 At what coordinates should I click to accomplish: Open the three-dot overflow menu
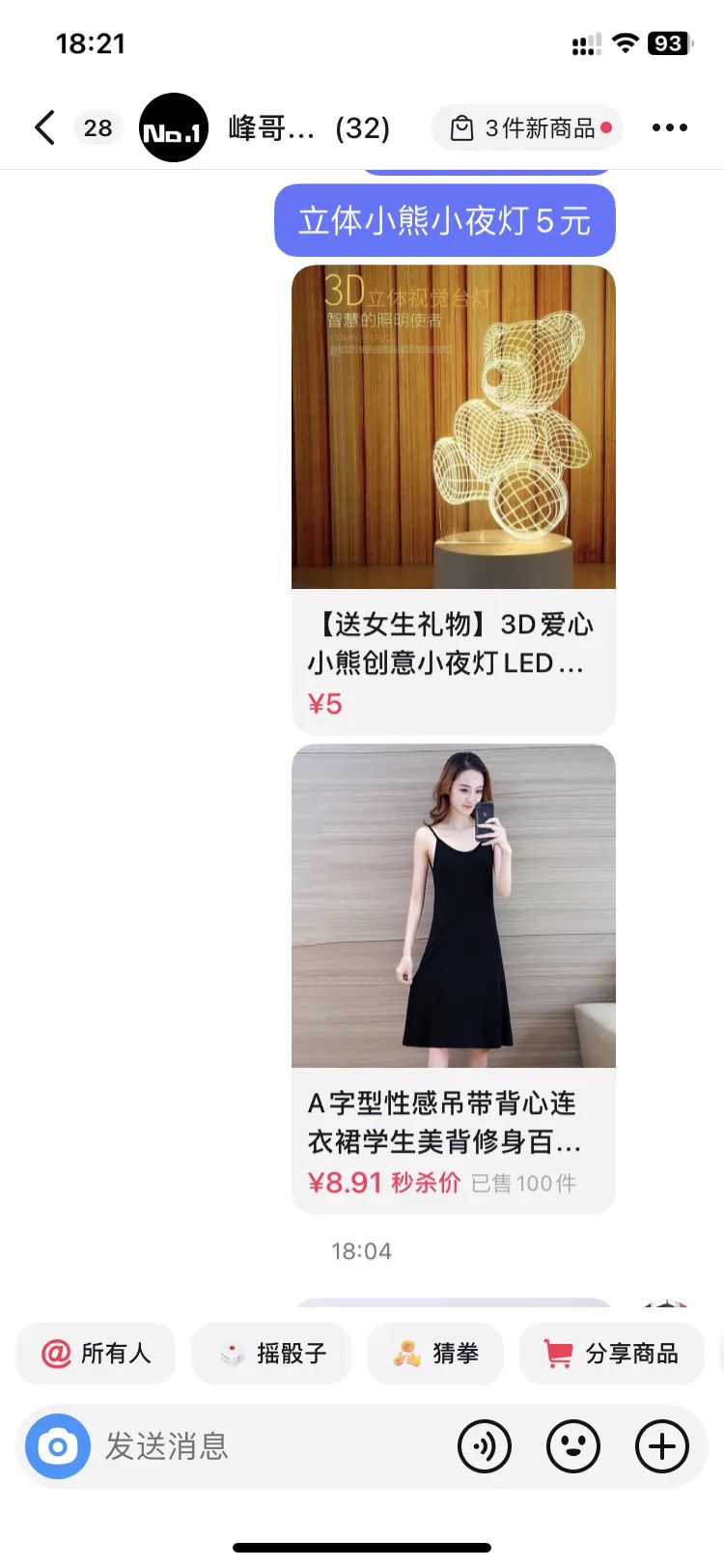pos(669,127)
